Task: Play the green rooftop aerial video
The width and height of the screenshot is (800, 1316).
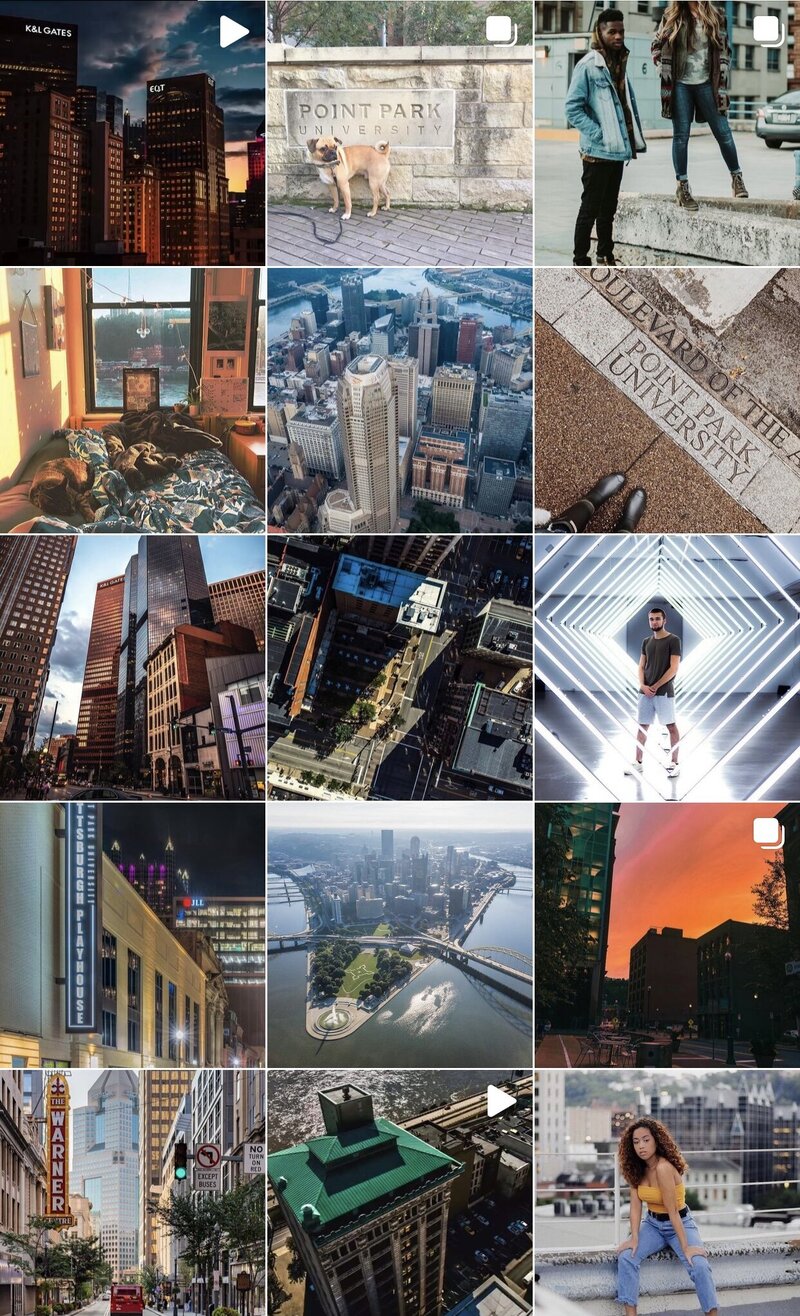Action: click(399, 1192)
